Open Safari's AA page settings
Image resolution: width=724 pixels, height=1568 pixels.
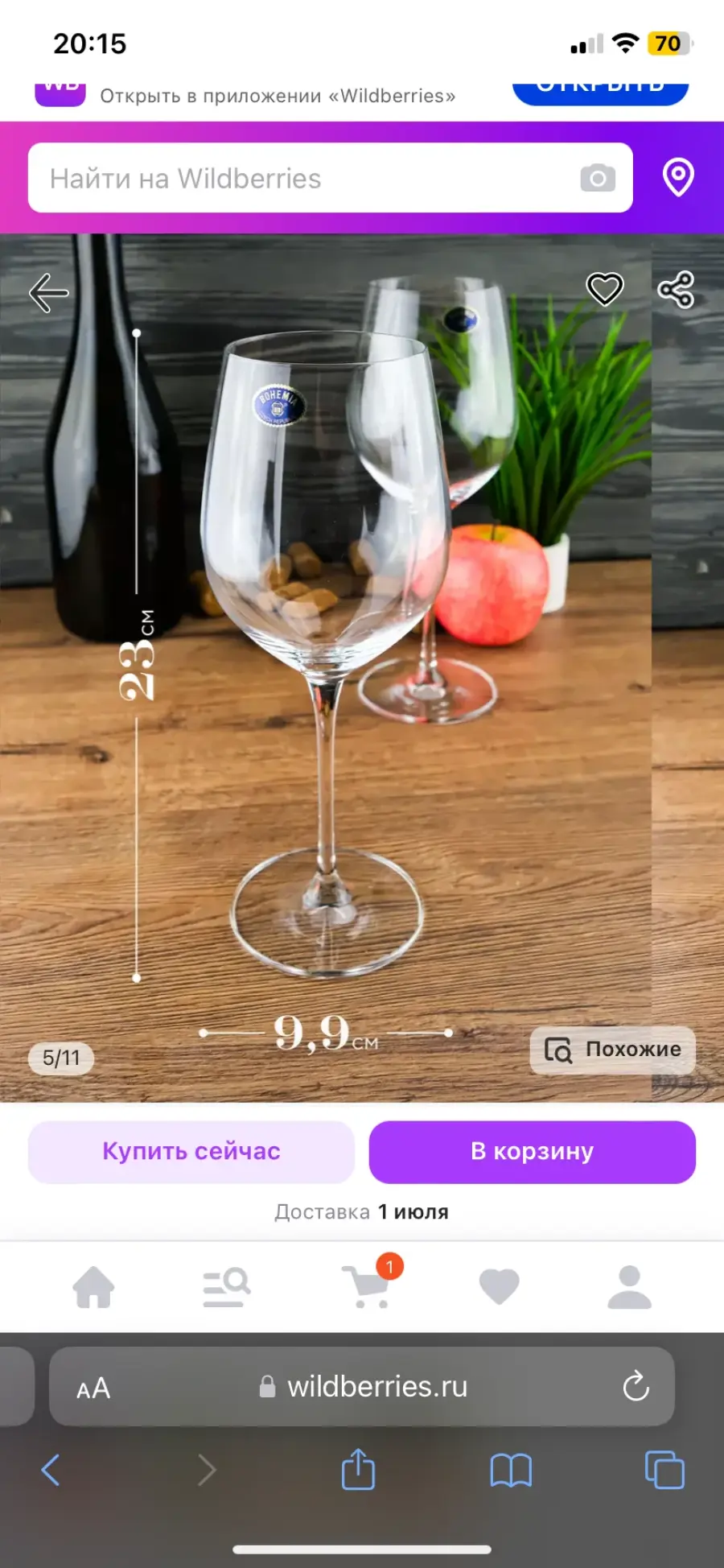[x=93, y=1388]
